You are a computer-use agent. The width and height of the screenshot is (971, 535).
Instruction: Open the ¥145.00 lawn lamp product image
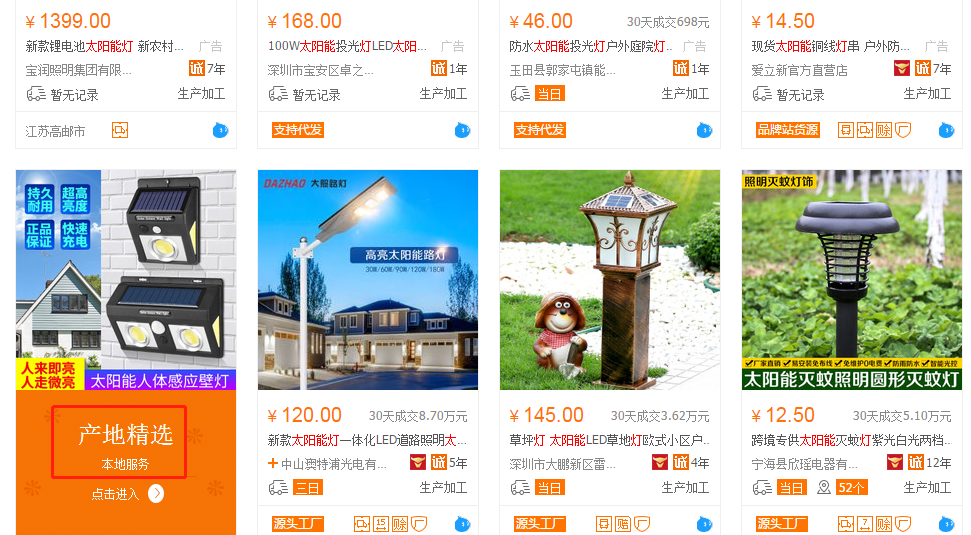(x=609, y=280)
